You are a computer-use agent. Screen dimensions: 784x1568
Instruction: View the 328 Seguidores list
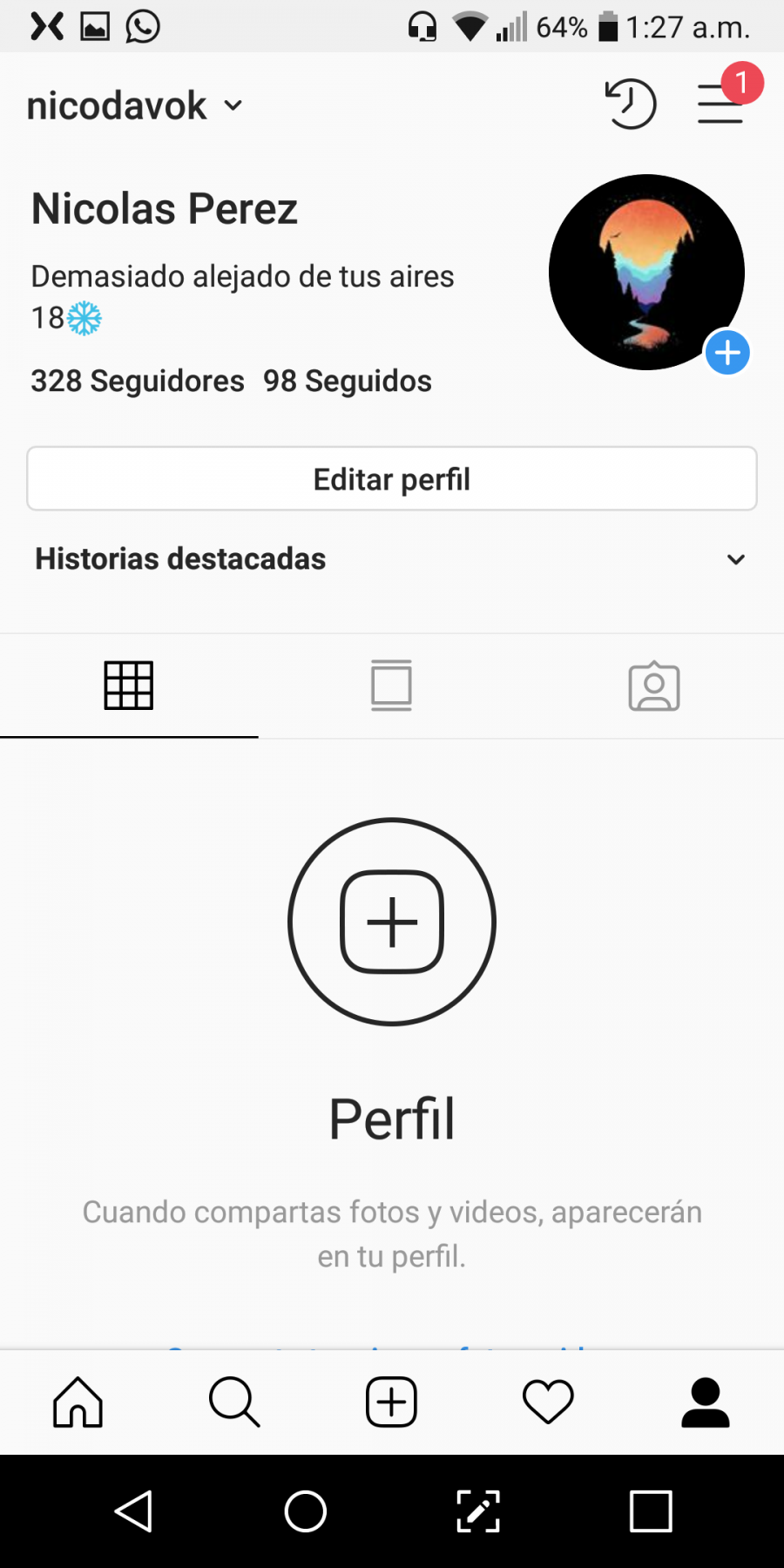tap(138, 381)
